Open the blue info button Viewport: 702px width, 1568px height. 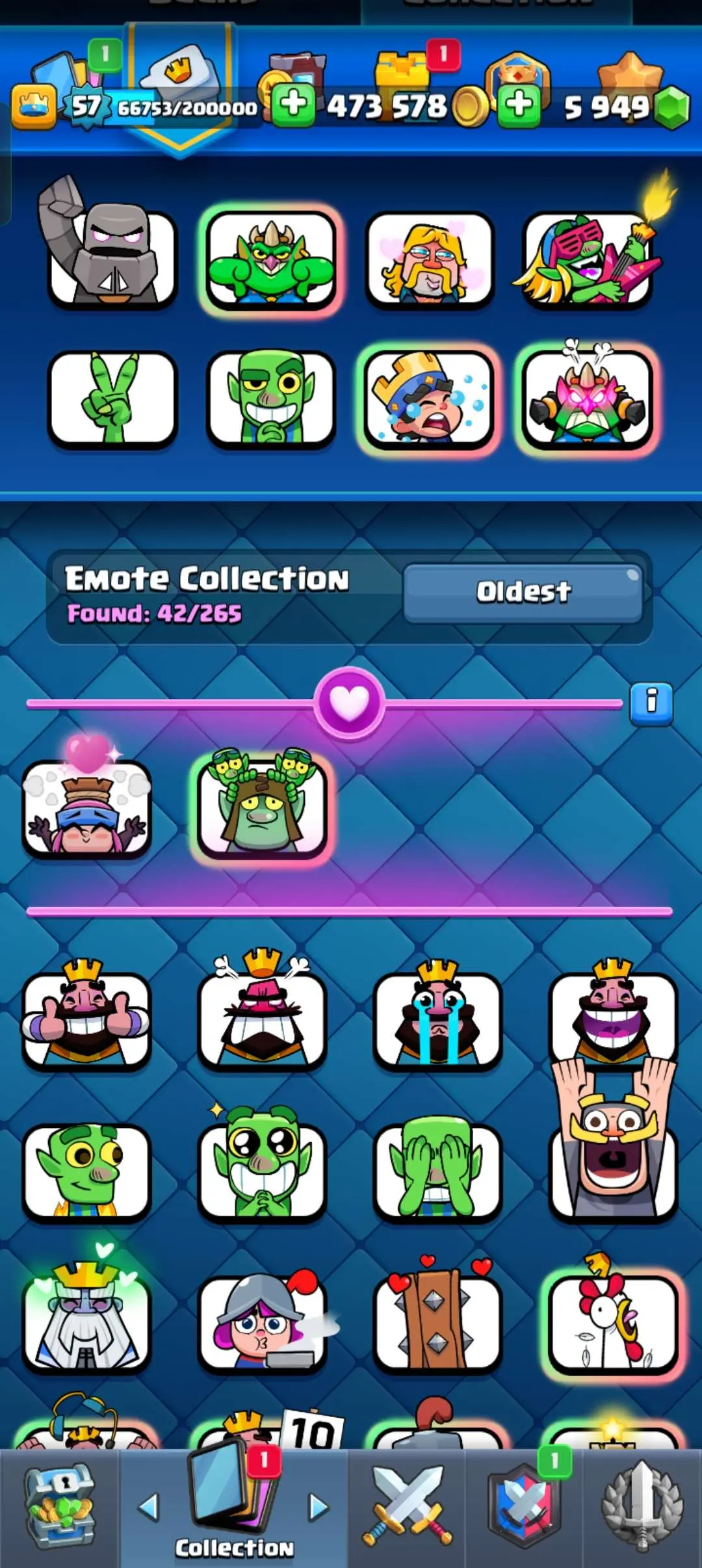tap(651, 702)
